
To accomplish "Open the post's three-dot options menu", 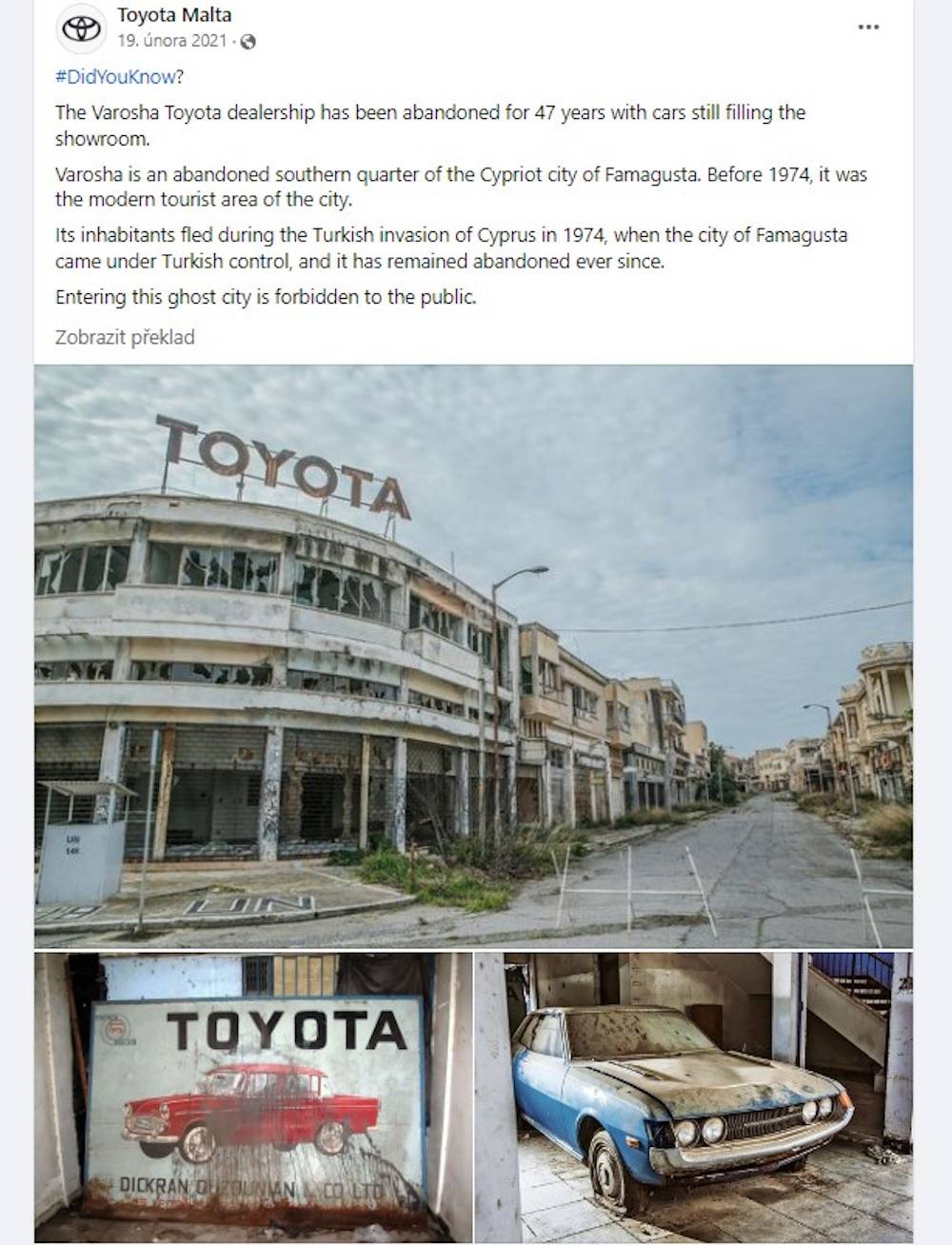I will click(868, 27).
